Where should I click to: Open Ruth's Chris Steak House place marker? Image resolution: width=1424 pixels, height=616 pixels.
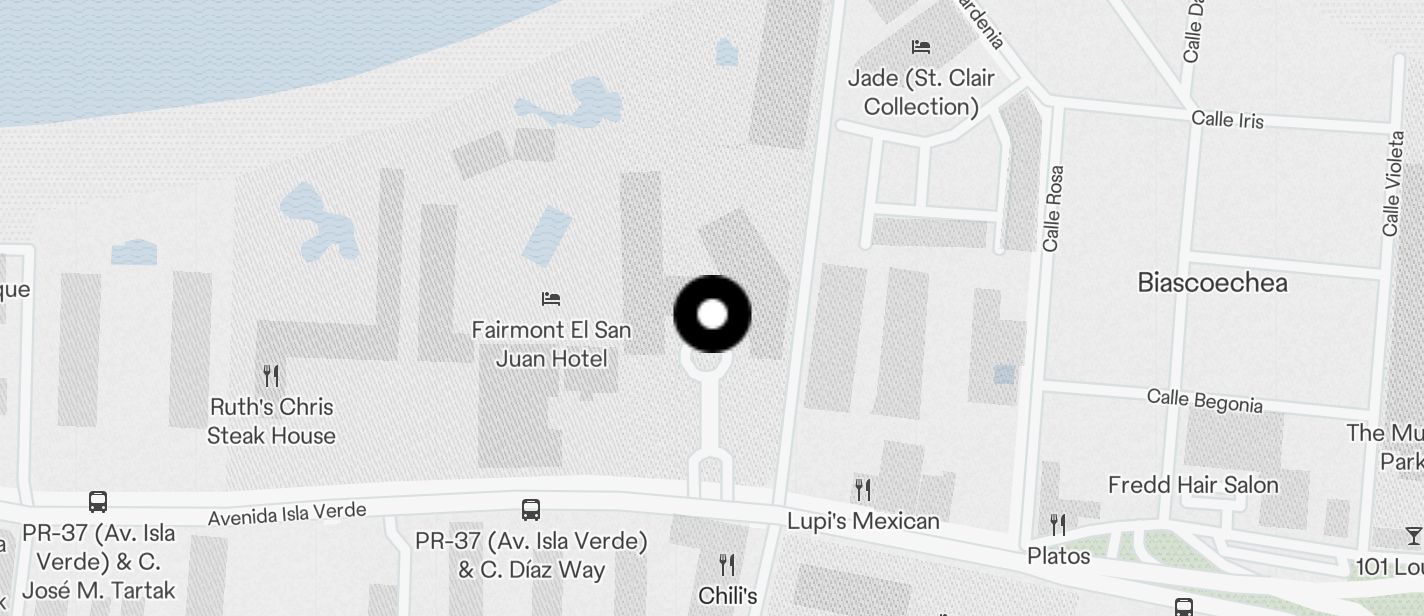(271, 376)
